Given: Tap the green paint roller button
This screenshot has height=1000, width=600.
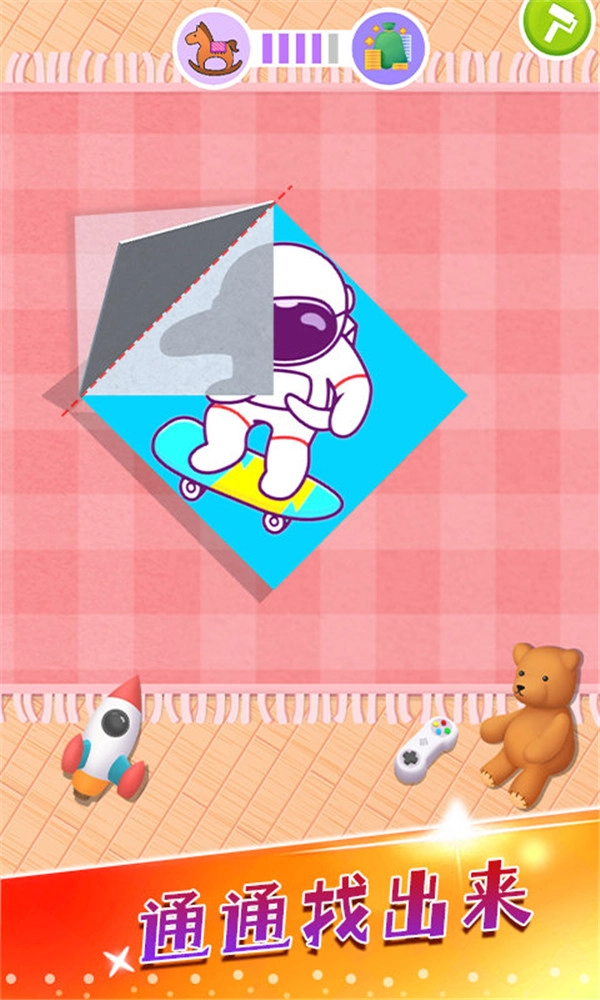Looking at the screenshot, I should pos(560,27).
